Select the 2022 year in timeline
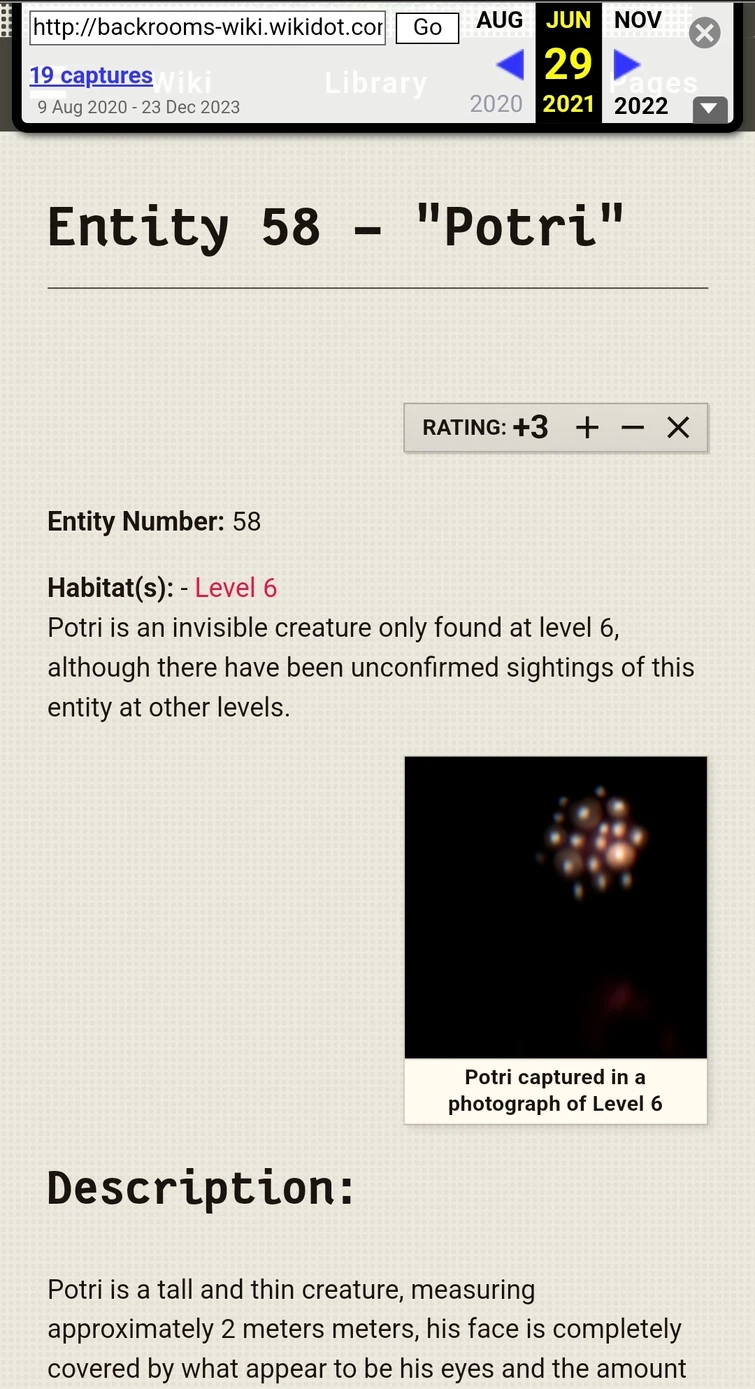 click(641, 105)
